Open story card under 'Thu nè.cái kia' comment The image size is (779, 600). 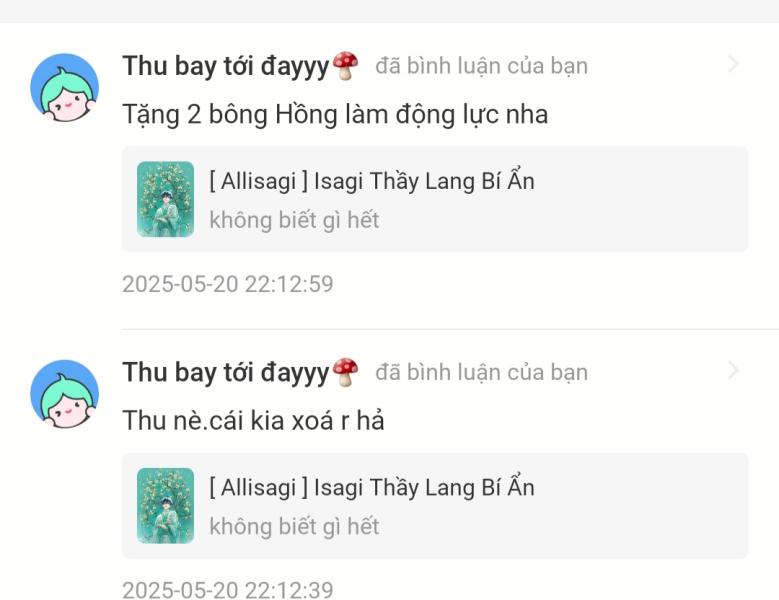(434, 505)
